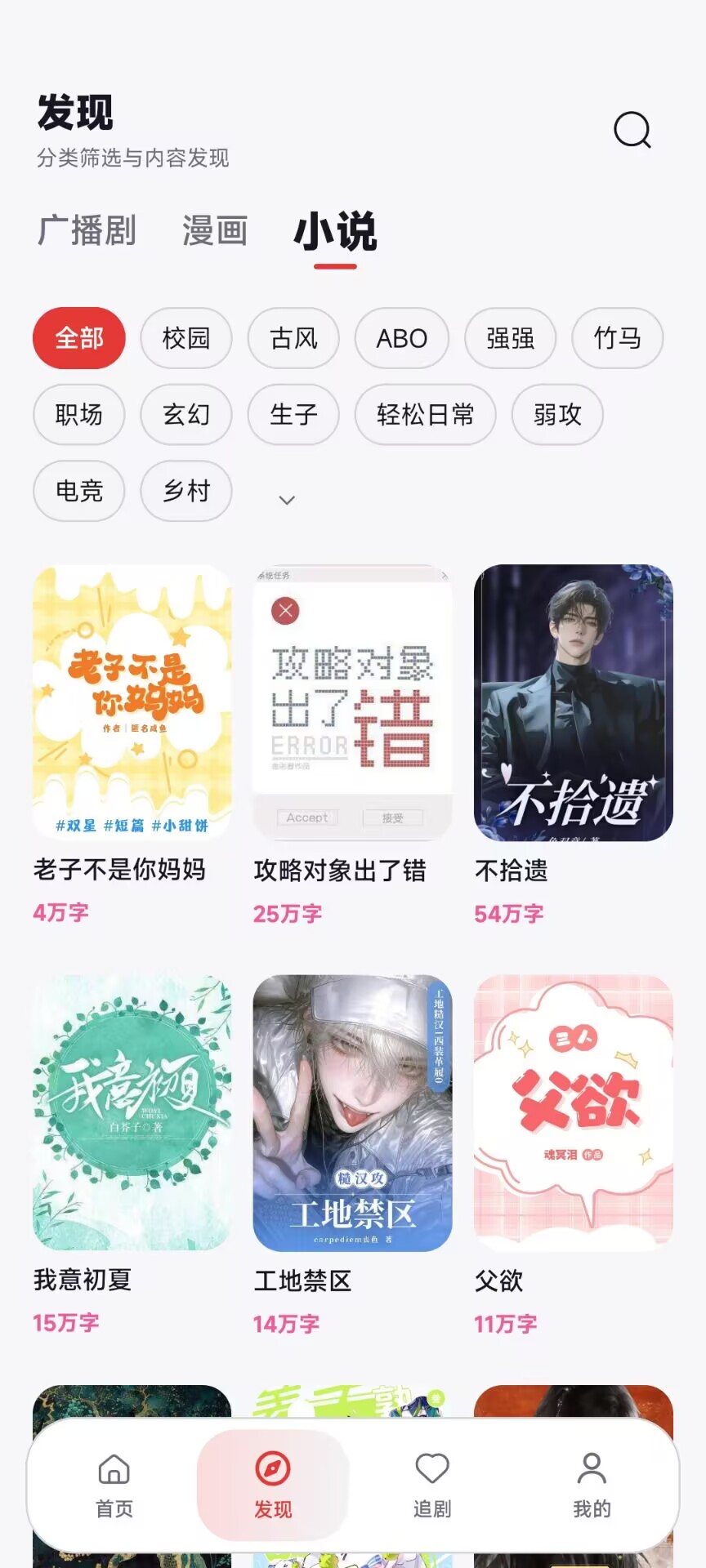Select the 电竞 filter chip
The width and height of the screenshot is (706, 1568).
(79, 491)
